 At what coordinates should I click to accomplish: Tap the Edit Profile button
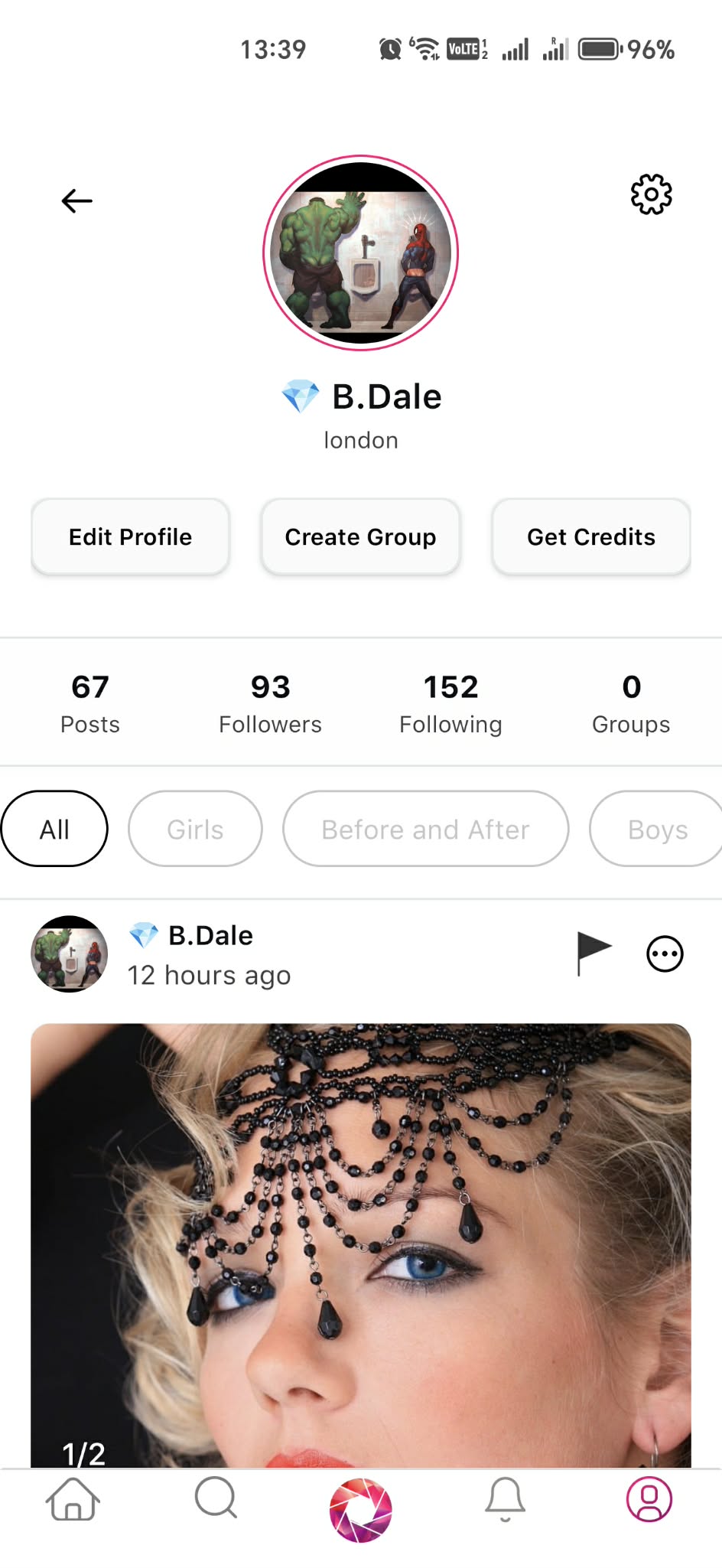click(130, 536)
